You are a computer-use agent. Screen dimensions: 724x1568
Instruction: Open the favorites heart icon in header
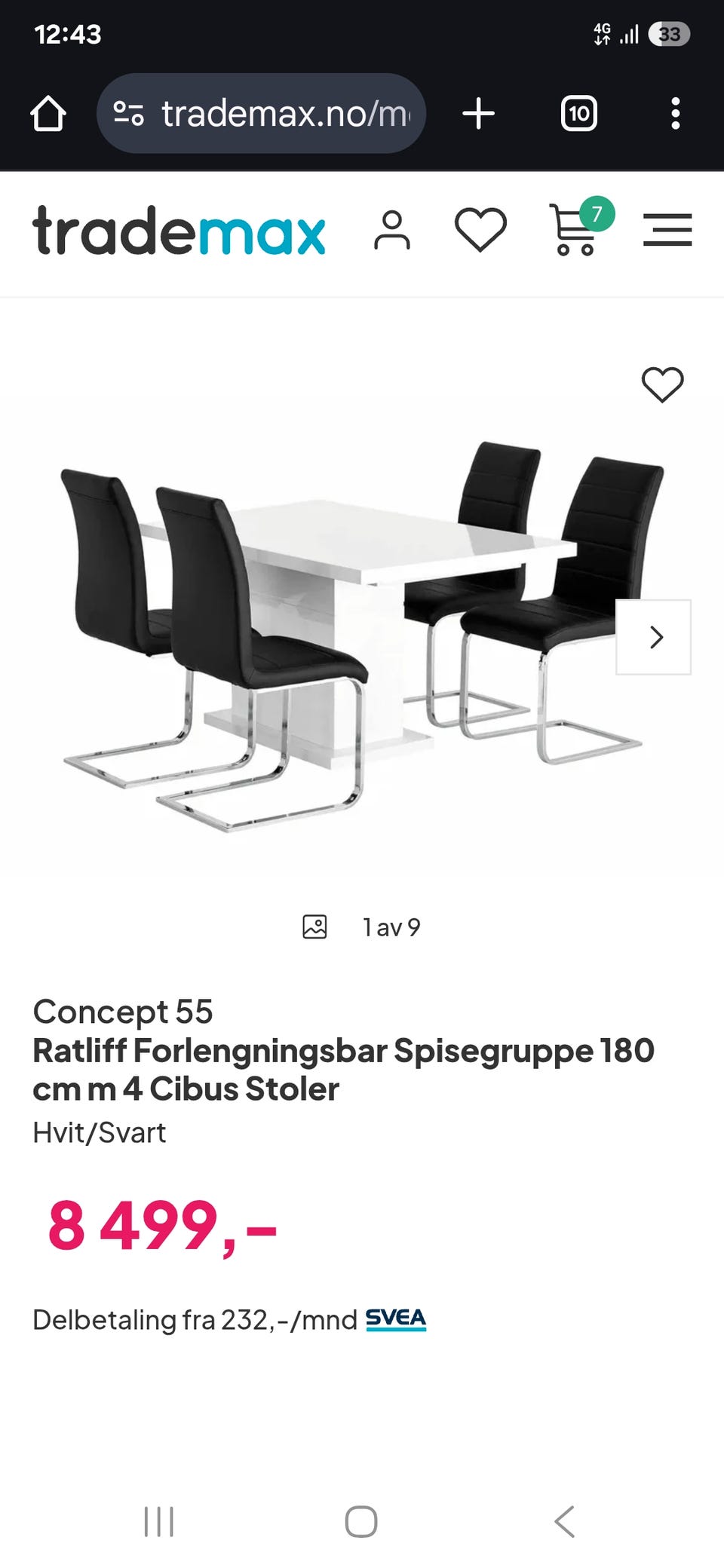(481, 231)
